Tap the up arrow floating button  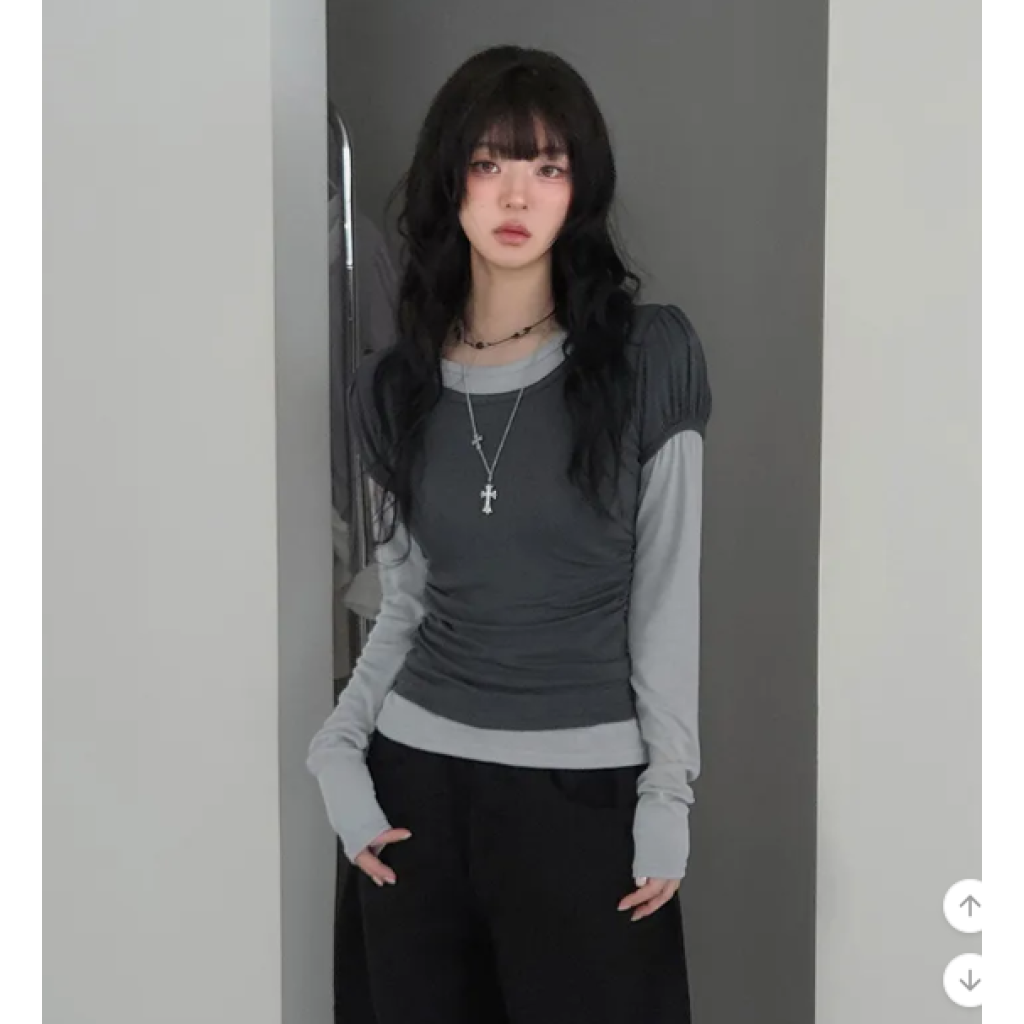969,905
